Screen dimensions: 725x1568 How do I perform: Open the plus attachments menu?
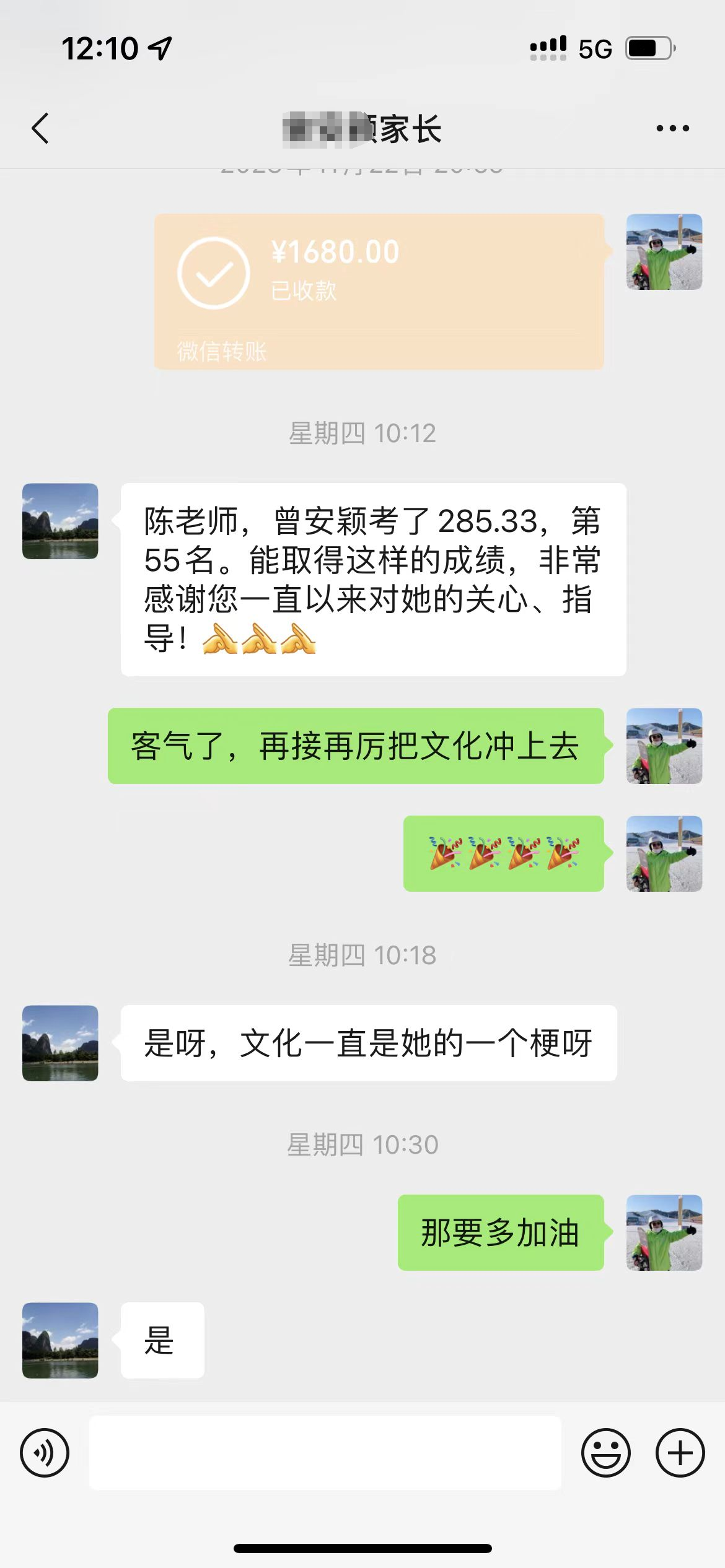(680, 1453)
